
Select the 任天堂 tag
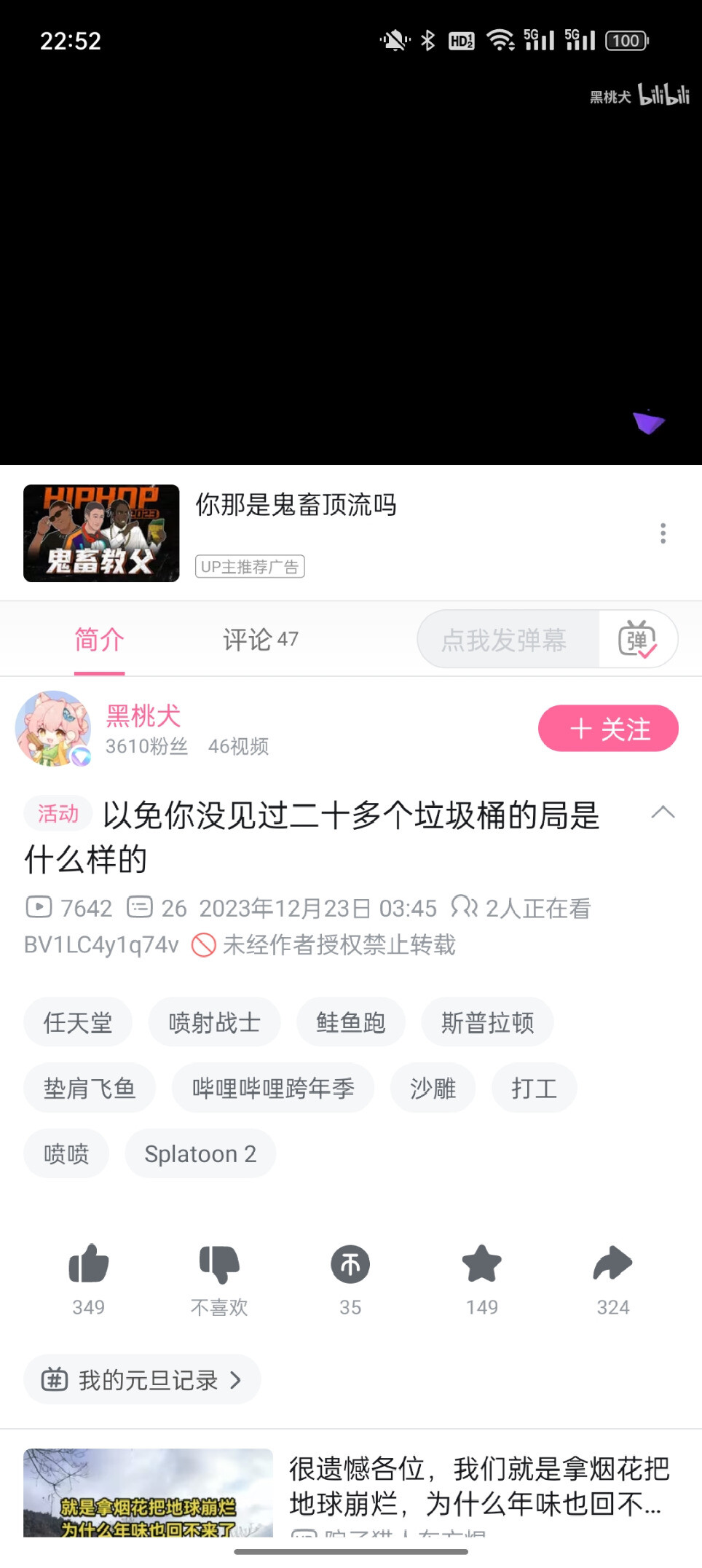click(x=78, y=1022)
